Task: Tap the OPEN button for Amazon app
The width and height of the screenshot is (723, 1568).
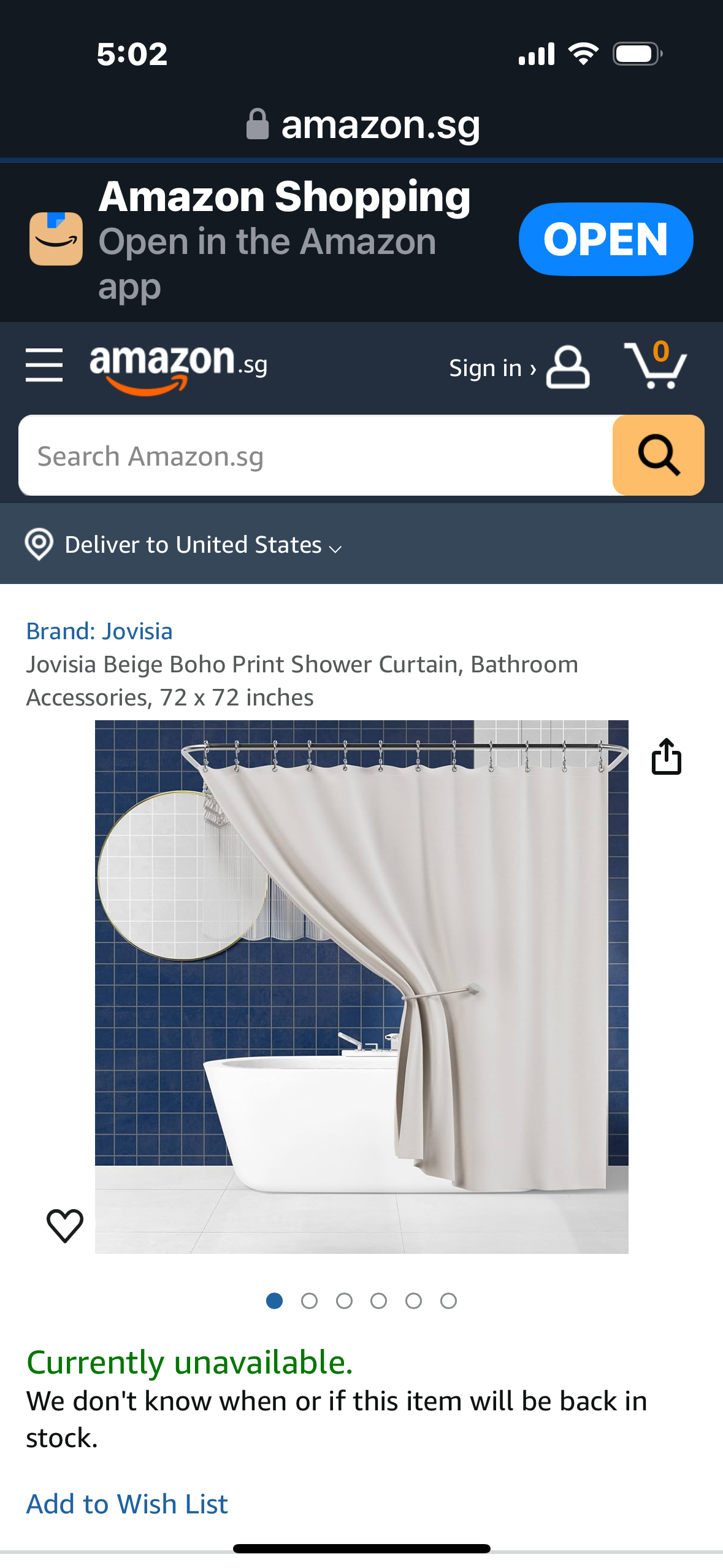Action: pos(605,239)
